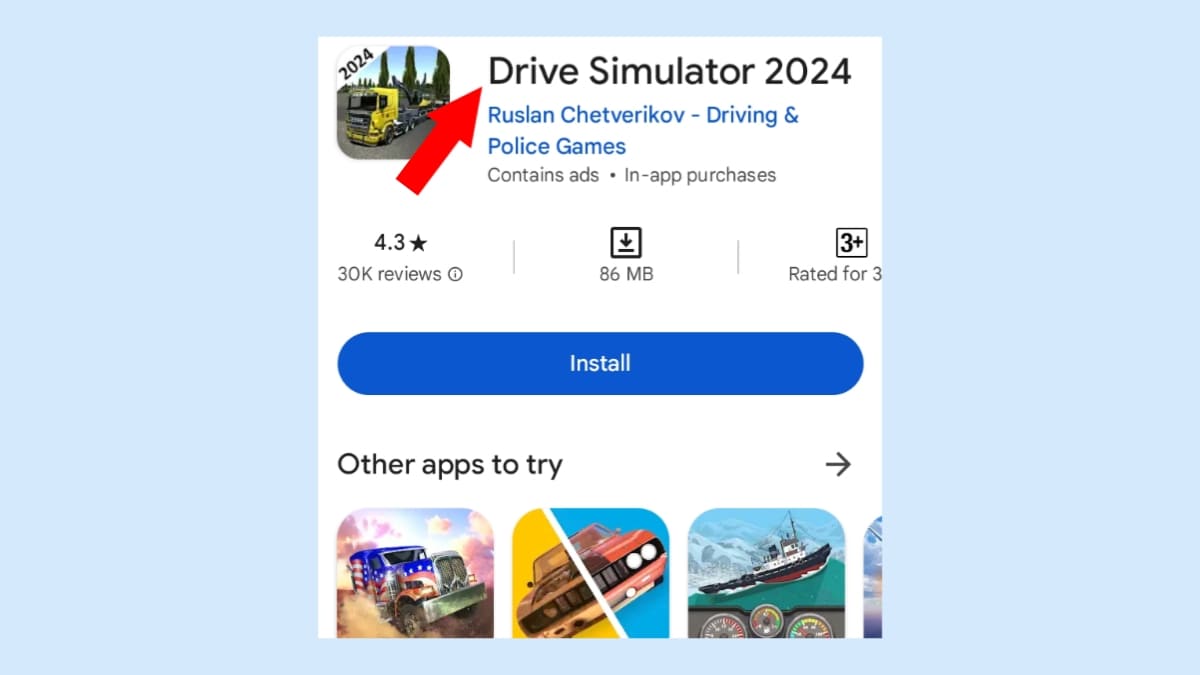
Task: Install Drive Simulator 2024
Action: 600,363
